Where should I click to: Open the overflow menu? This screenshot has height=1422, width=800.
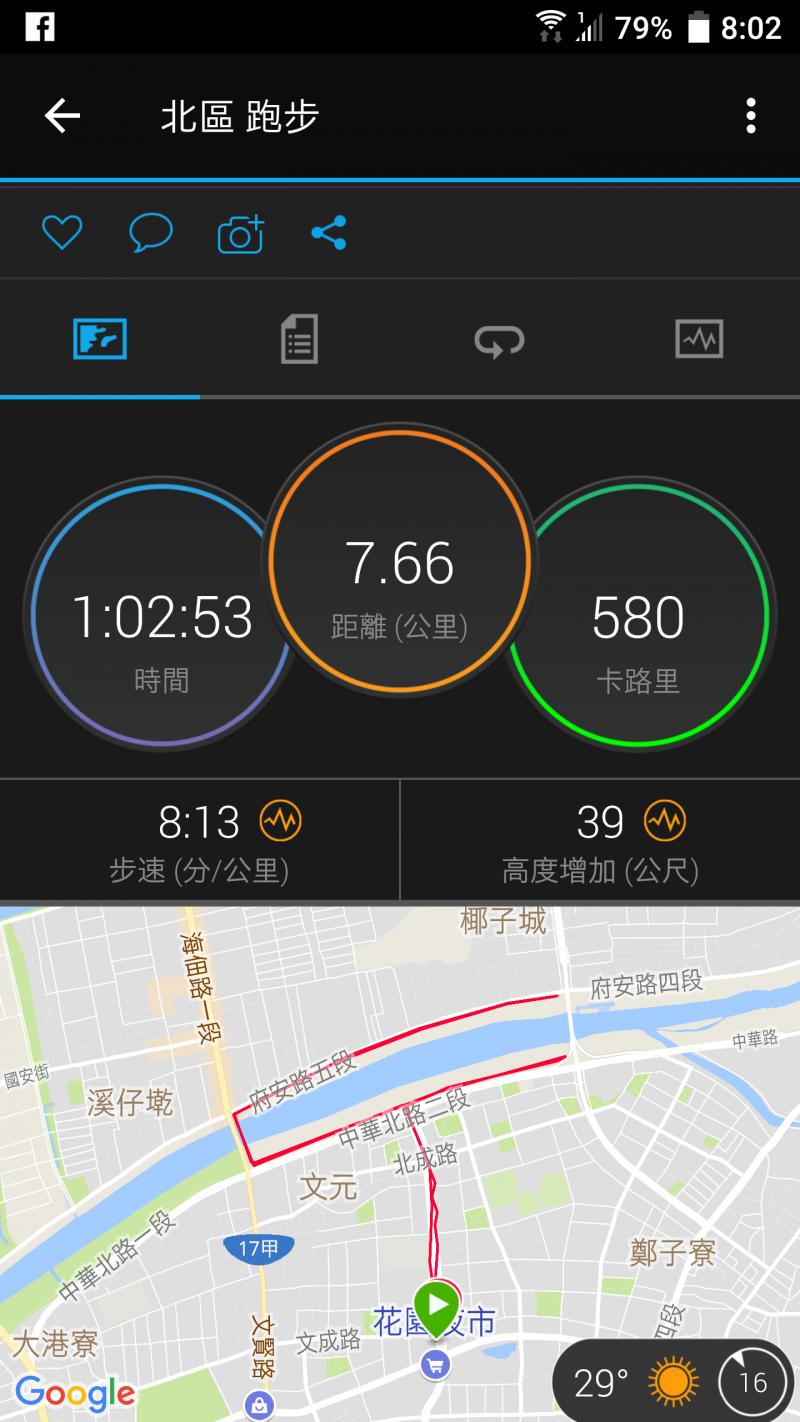750,117
